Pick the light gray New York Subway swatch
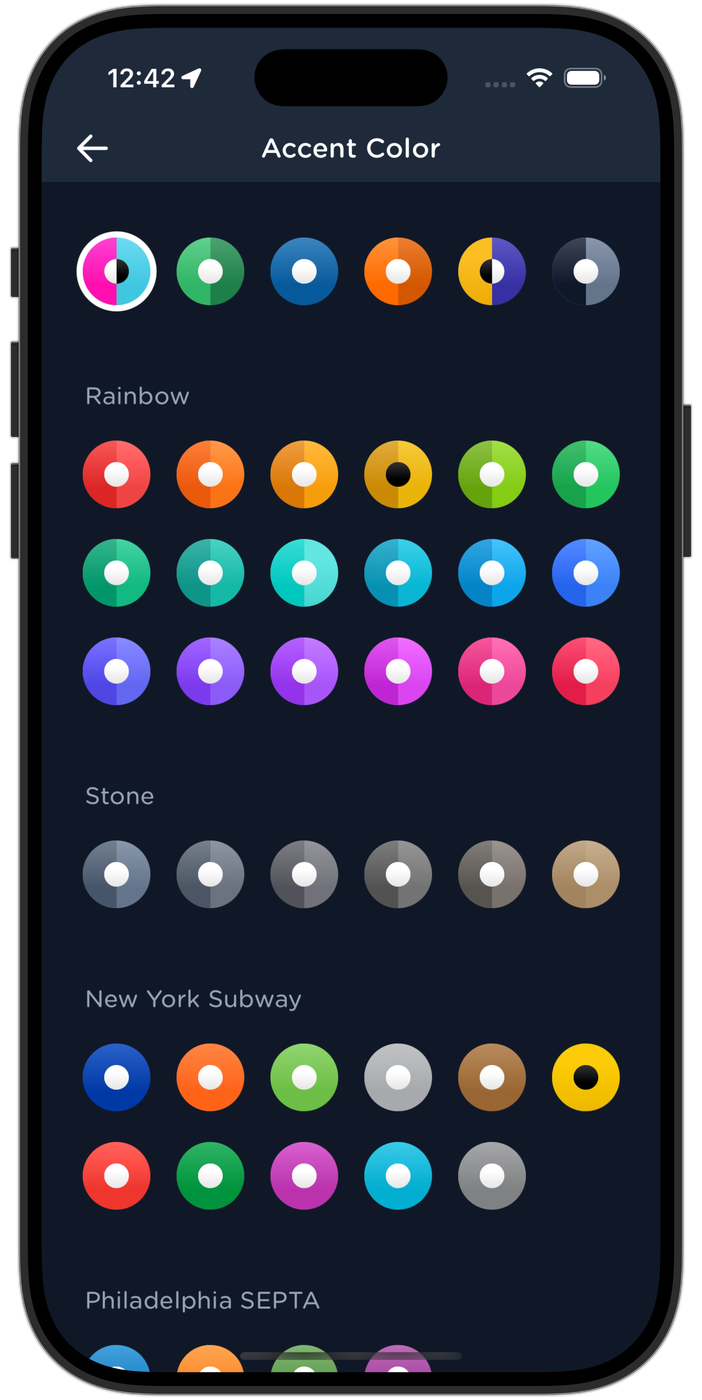702x1400 pixels. point(398,1077)
